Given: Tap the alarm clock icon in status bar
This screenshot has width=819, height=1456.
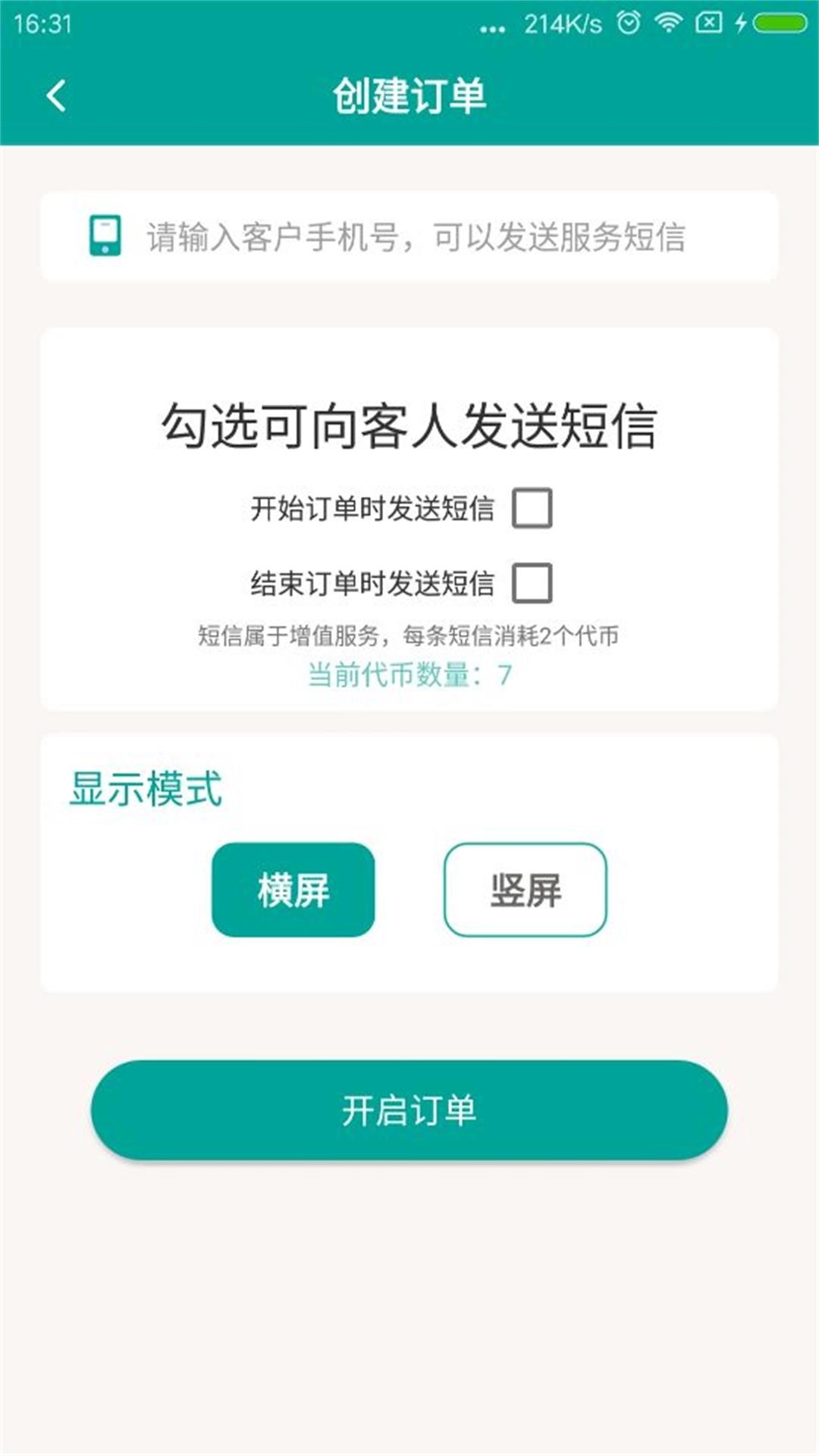Looking at the screenshot, I should [x=628, y=23].
